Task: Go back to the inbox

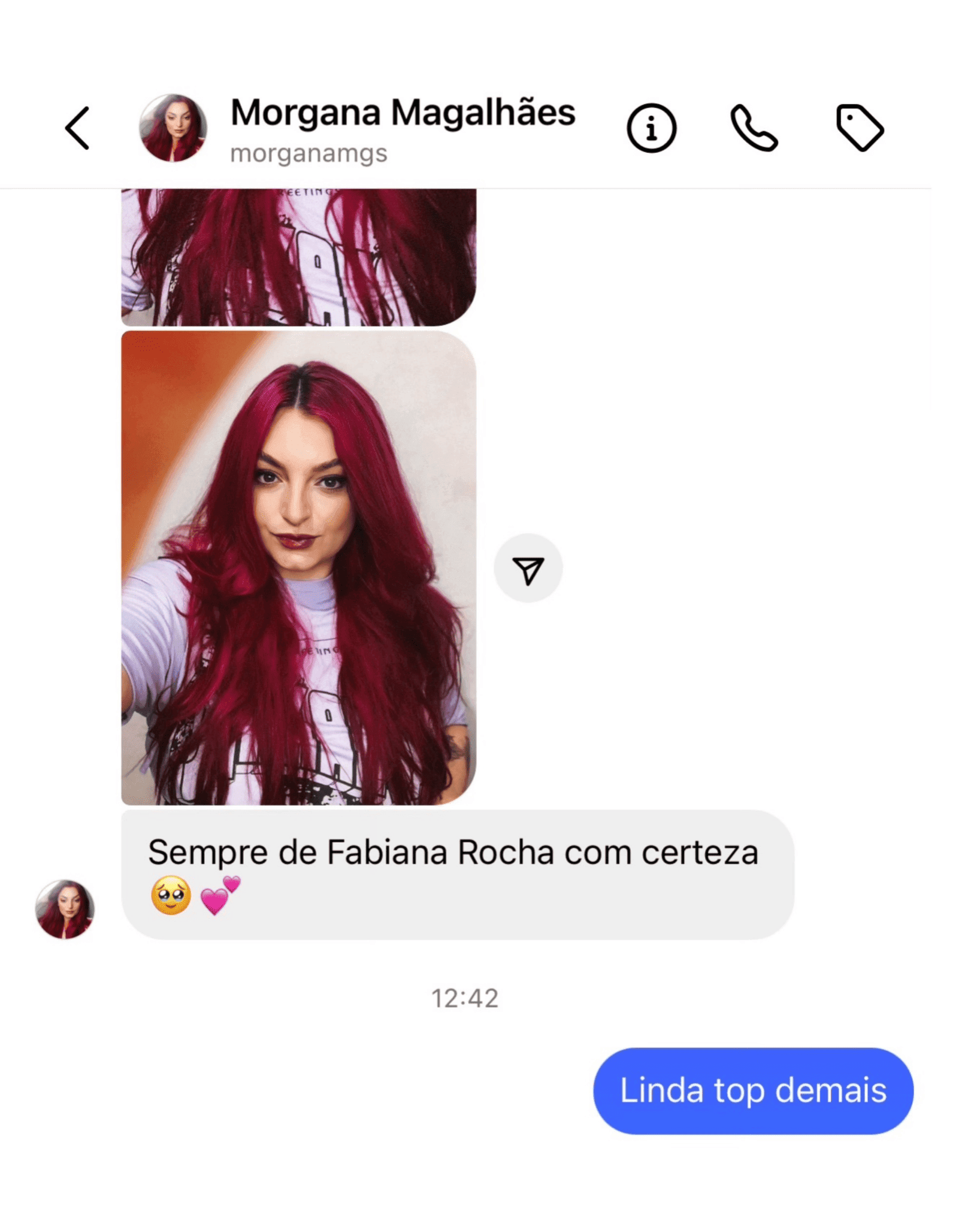Action: click(x=78, y=128)
